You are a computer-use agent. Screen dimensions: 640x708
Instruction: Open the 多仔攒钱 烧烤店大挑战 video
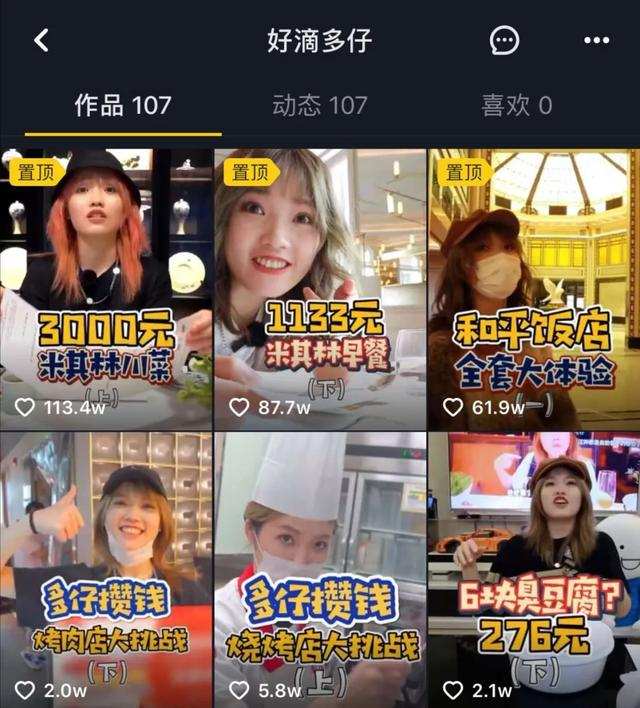[x=320, y=570]
